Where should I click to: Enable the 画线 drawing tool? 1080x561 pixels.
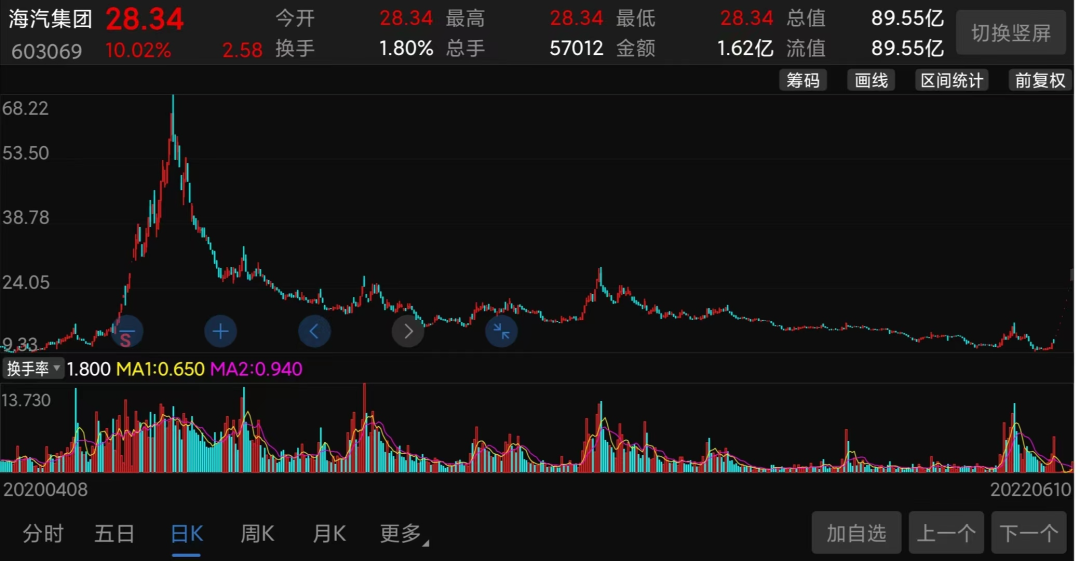tap(871, 81)
